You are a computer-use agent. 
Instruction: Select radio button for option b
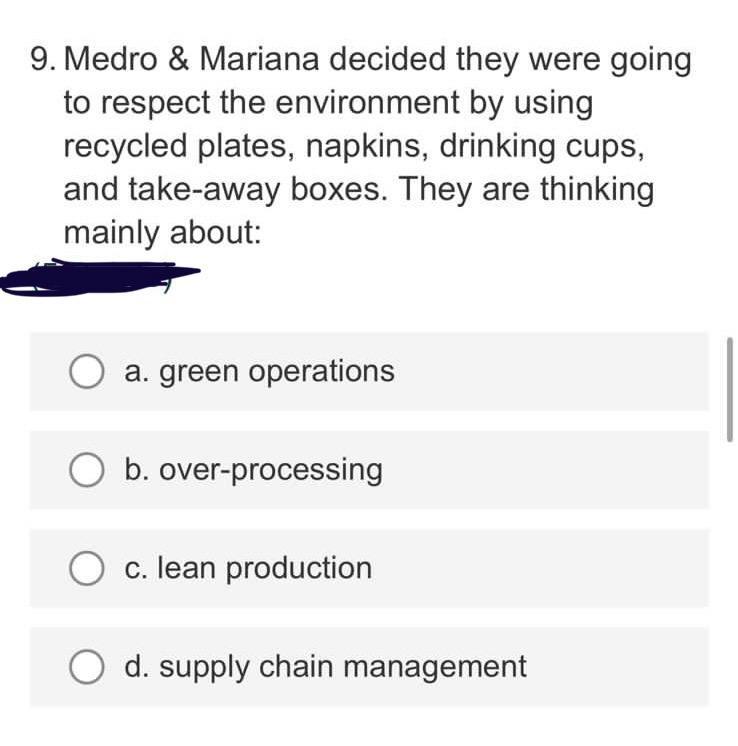pos(88,469)
